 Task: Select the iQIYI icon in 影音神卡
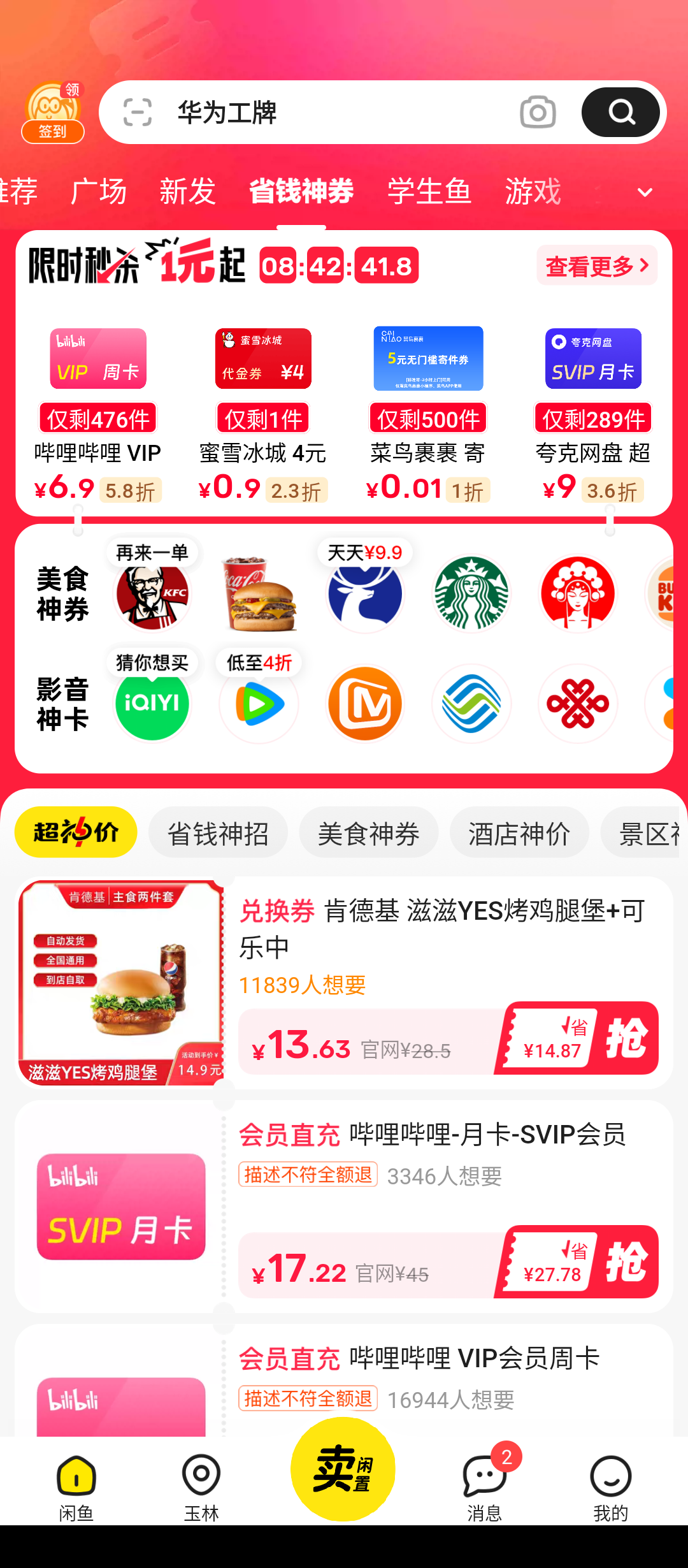152,704
